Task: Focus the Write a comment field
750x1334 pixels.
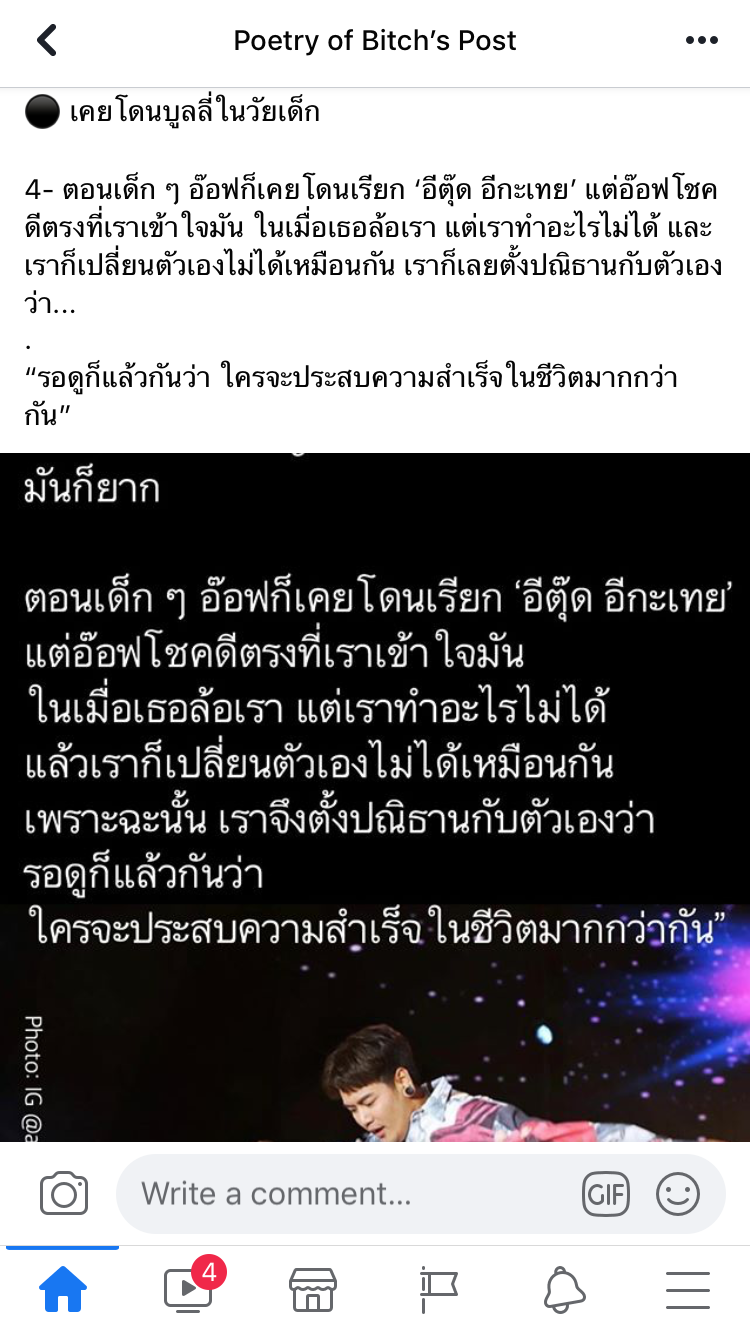Action: click(x=350, y=1193)
